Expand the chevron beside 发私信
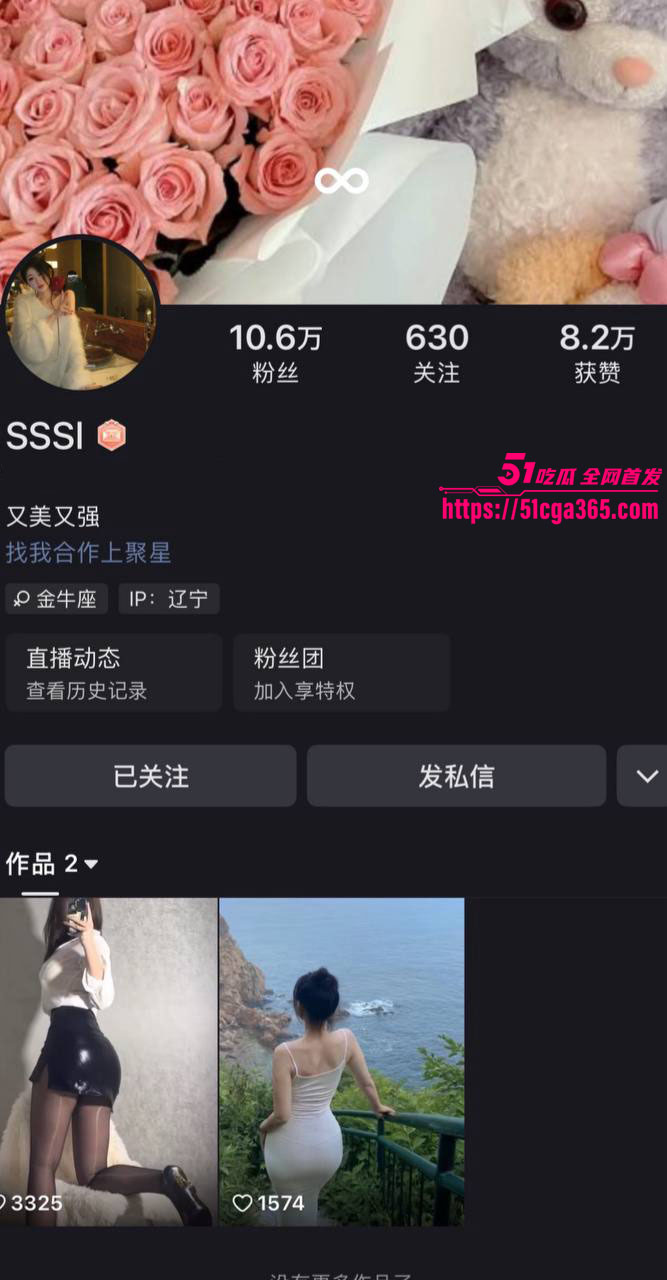Image resolution: width=667 pixels, height=1280 pixels. point(646,776)
